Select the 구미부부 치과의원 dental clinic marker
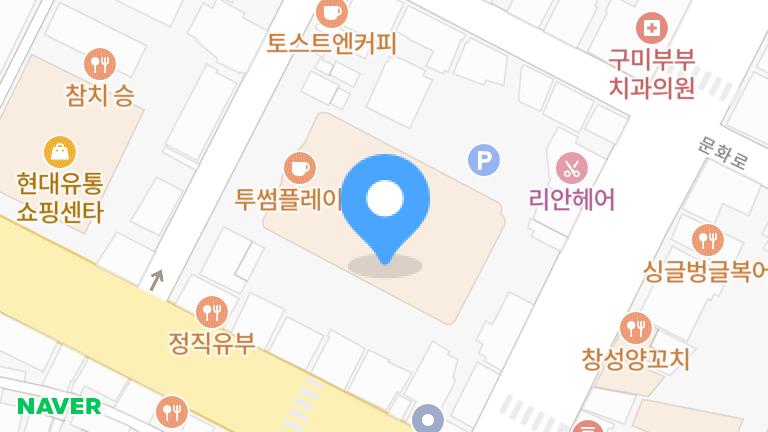Screen dimensions: 768x432 pyautogui.click(x=652, y=27)
